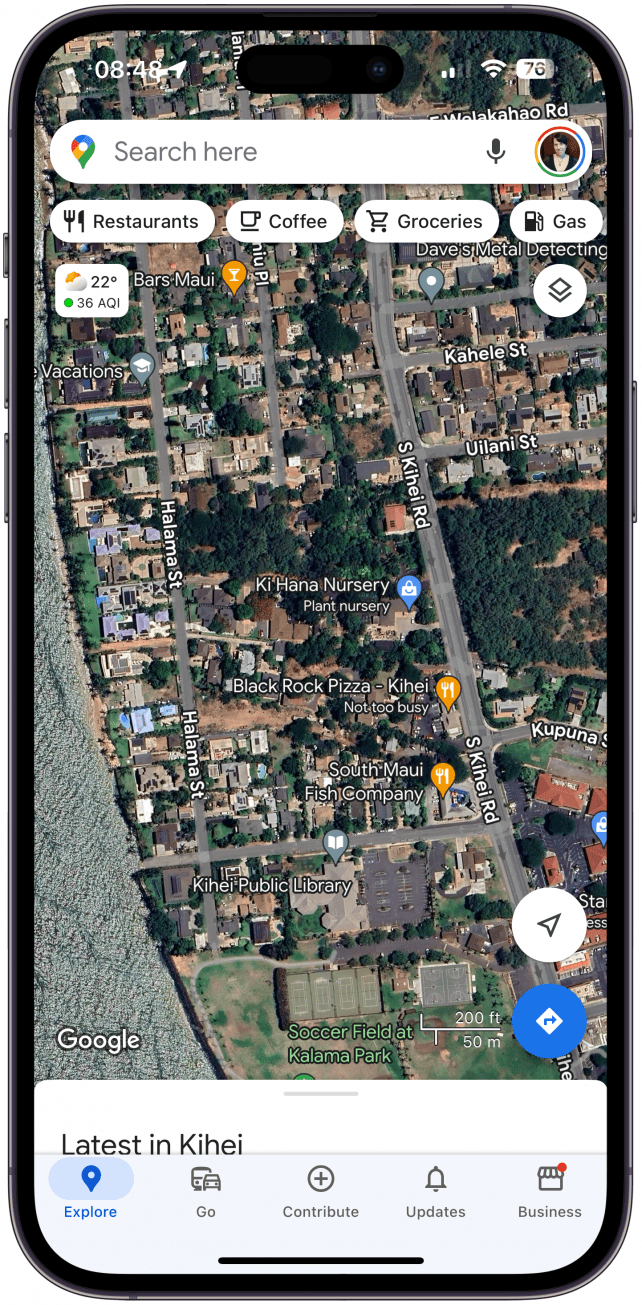Select the Restaurants chip
The image size is (642, 1305).
(132, 222)
